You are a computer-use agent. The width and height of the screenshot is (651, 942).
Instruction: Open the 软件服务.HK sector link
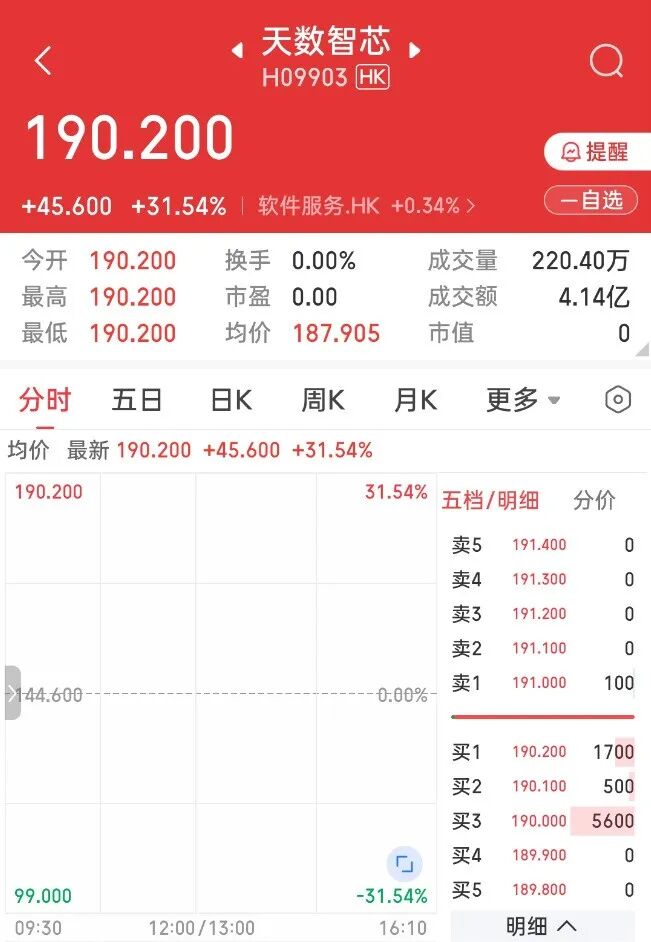[366, 206]
